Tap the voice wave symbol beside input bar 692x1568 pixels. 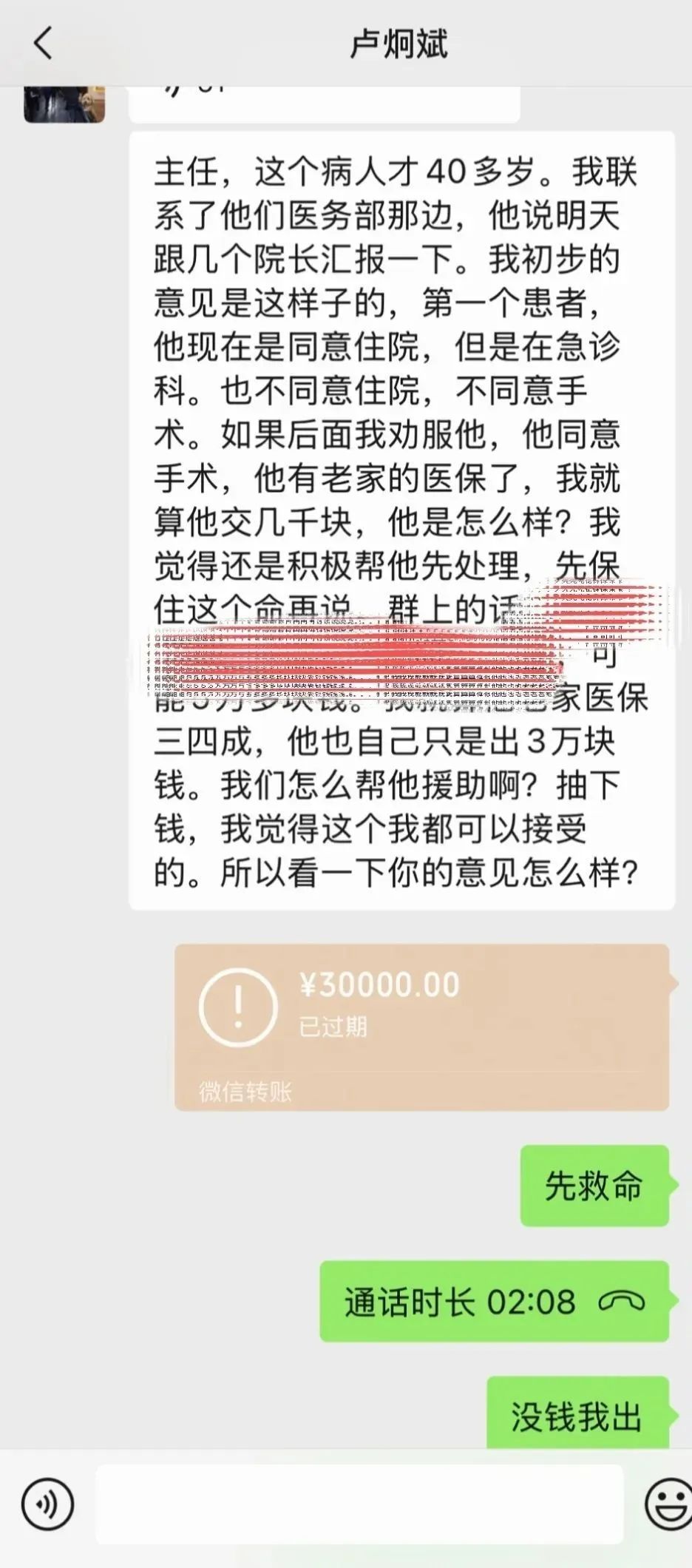tap(49, 1503)
